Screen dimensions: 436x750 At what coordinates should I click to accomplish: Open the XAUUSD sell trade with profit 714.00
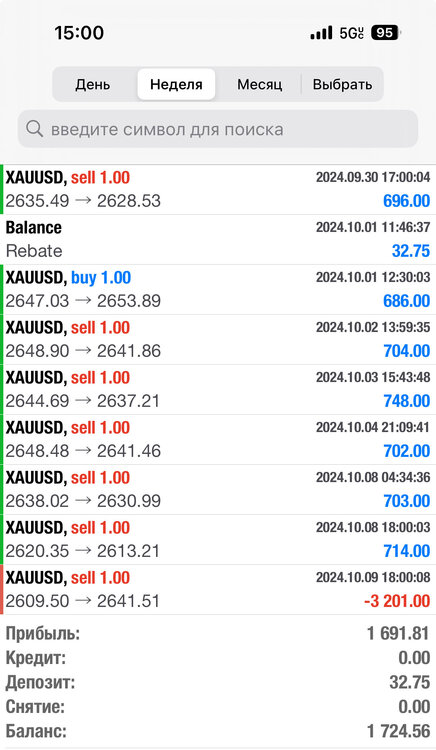pyautogui.click(x=218, y=540)
